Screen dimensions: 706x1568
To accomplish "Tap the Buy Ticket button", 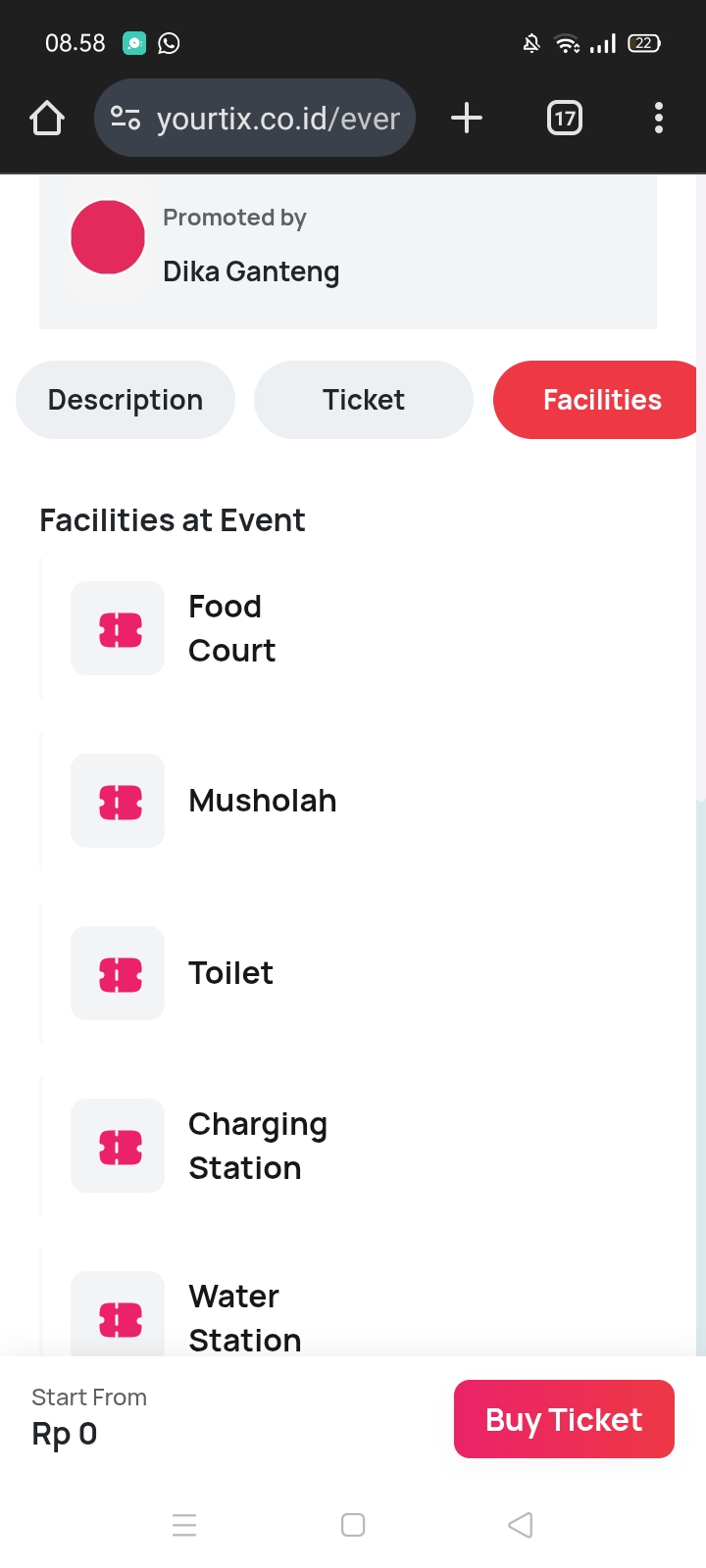I will point(564,1419).
